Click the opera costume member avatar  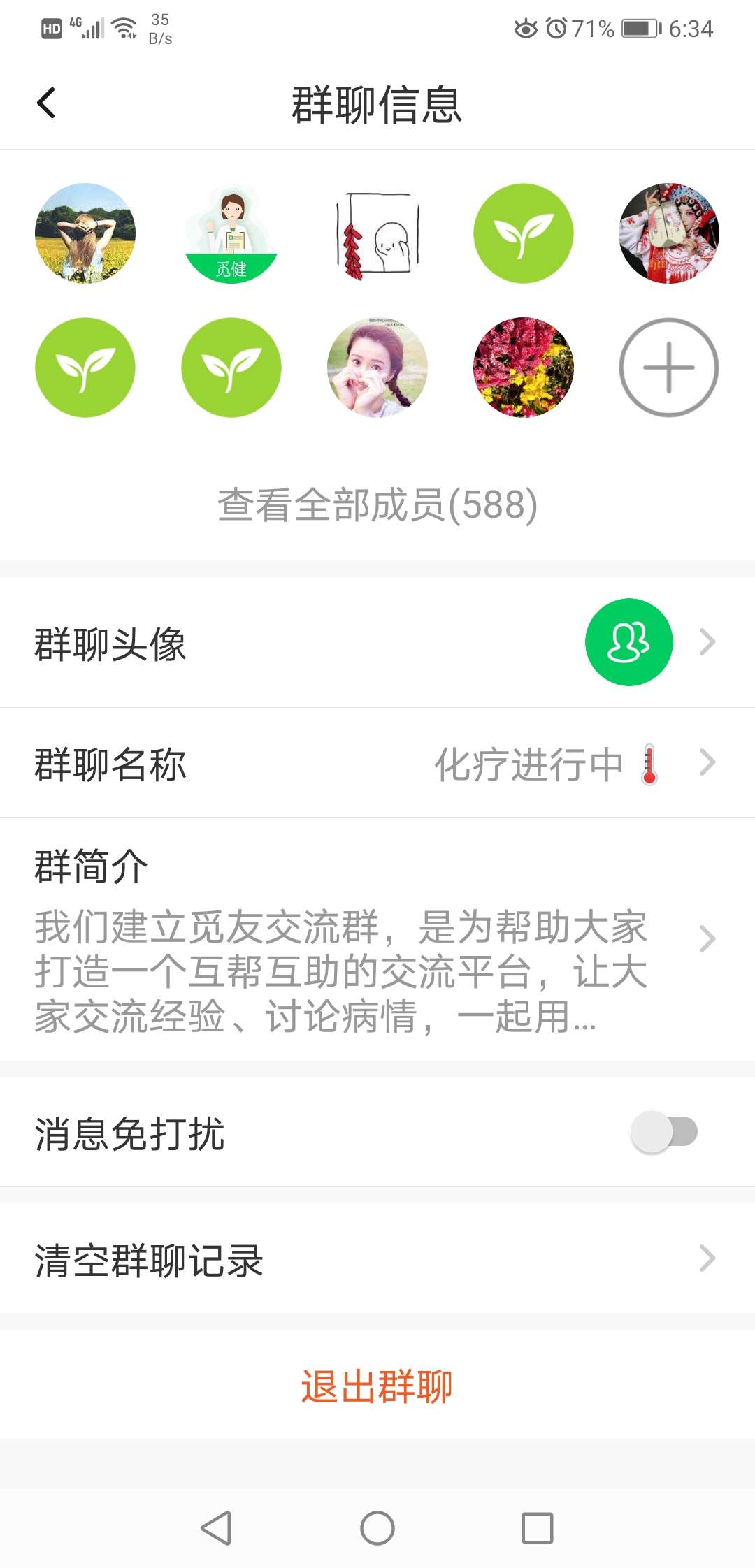point(669,234)
